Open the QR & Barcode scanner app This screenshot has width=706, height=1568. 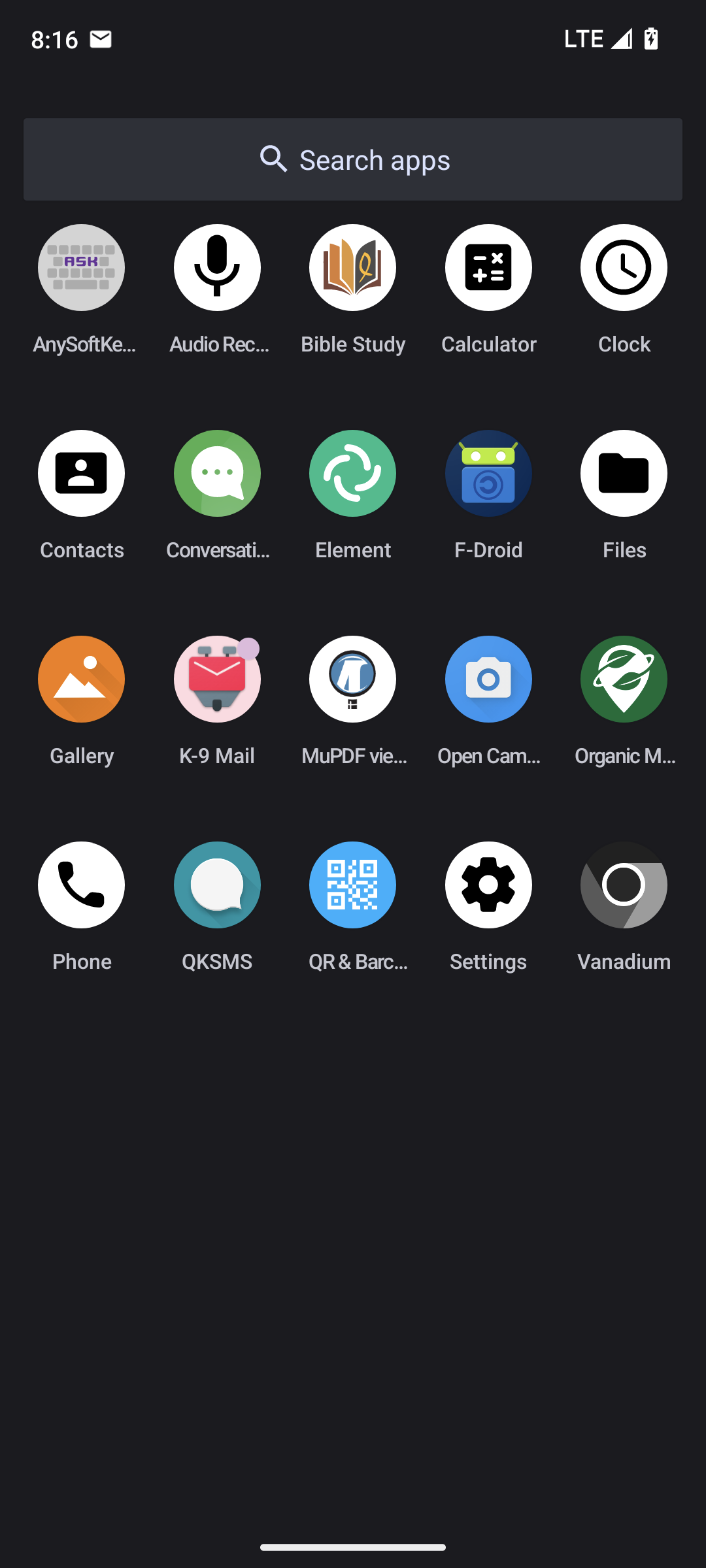(353, 885)
